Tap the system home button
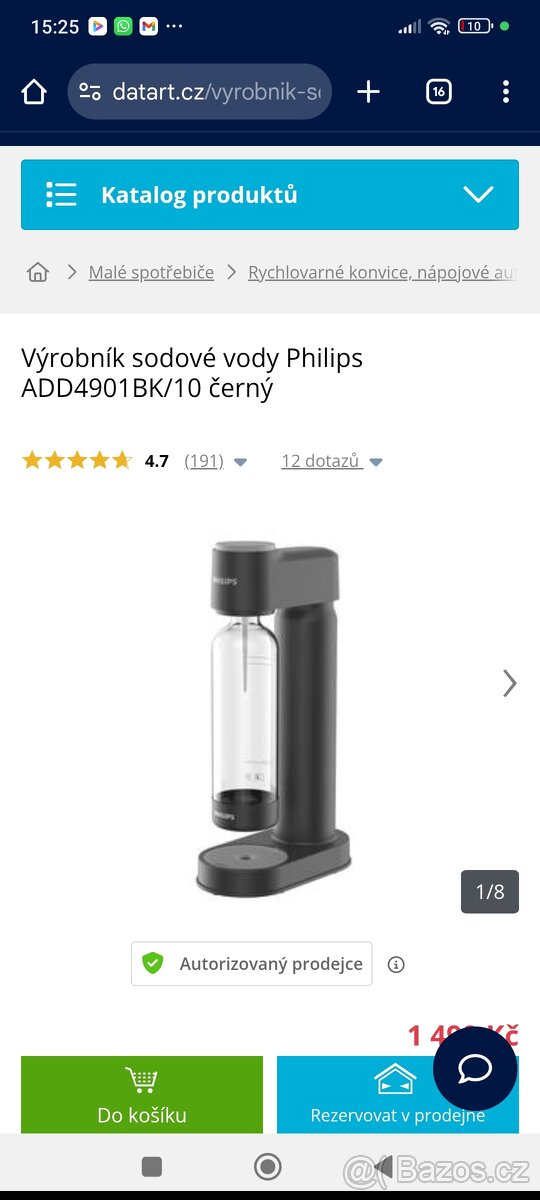This screenshot has width=540, height=1200. (267, 1166)
